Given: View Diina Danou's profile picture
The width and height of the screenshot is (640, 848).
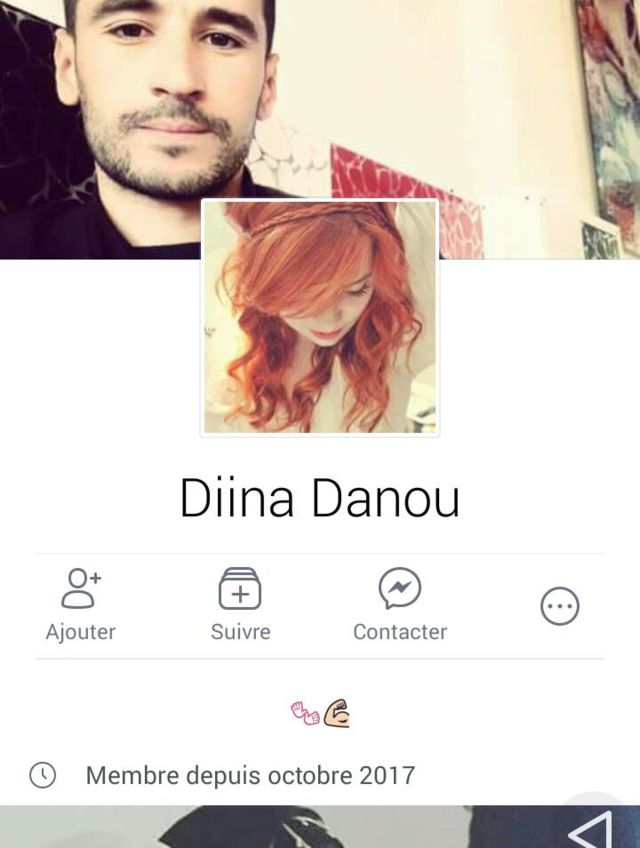Looking at the screenshot, I should (x=320, y=318).
